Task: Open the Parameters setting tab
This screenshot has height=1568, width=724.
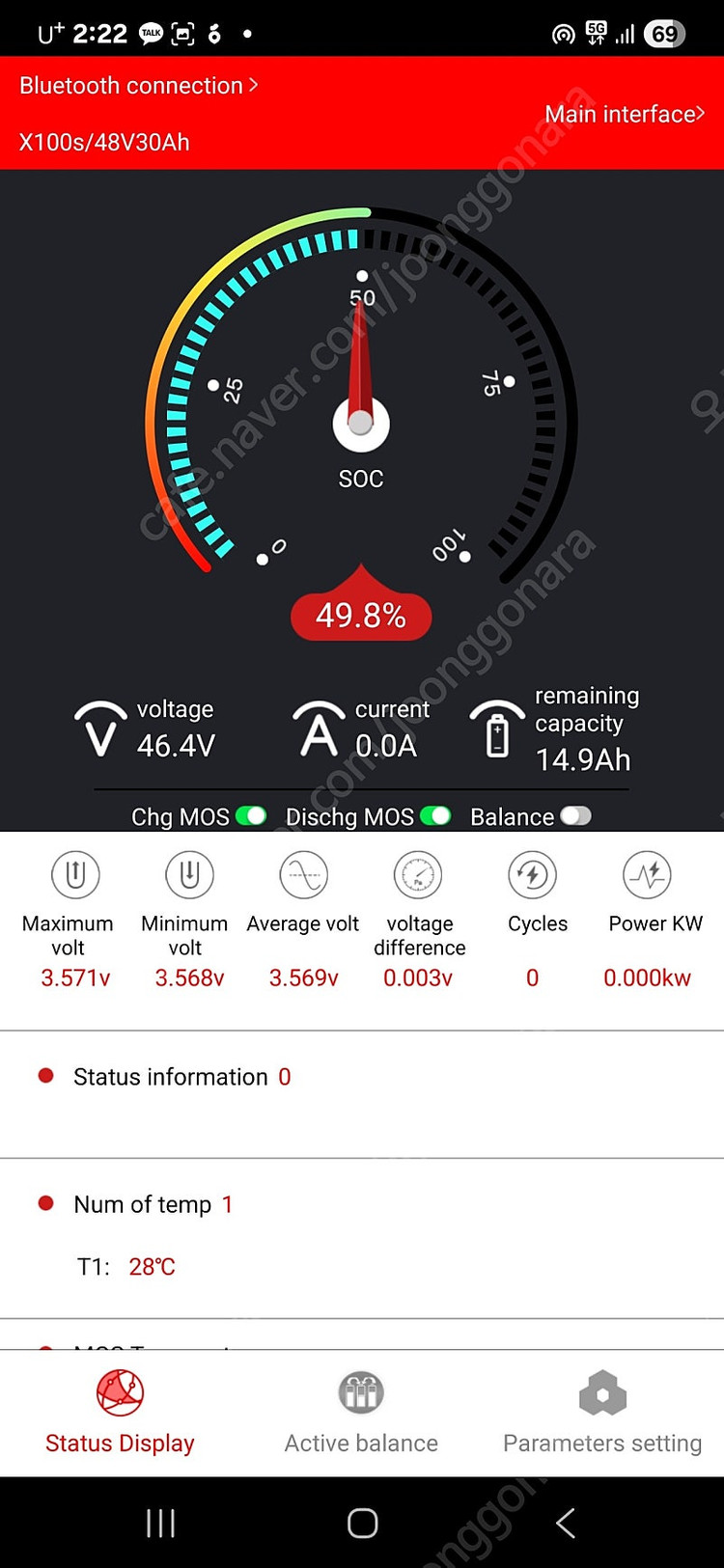Action: click(602, 1412)
